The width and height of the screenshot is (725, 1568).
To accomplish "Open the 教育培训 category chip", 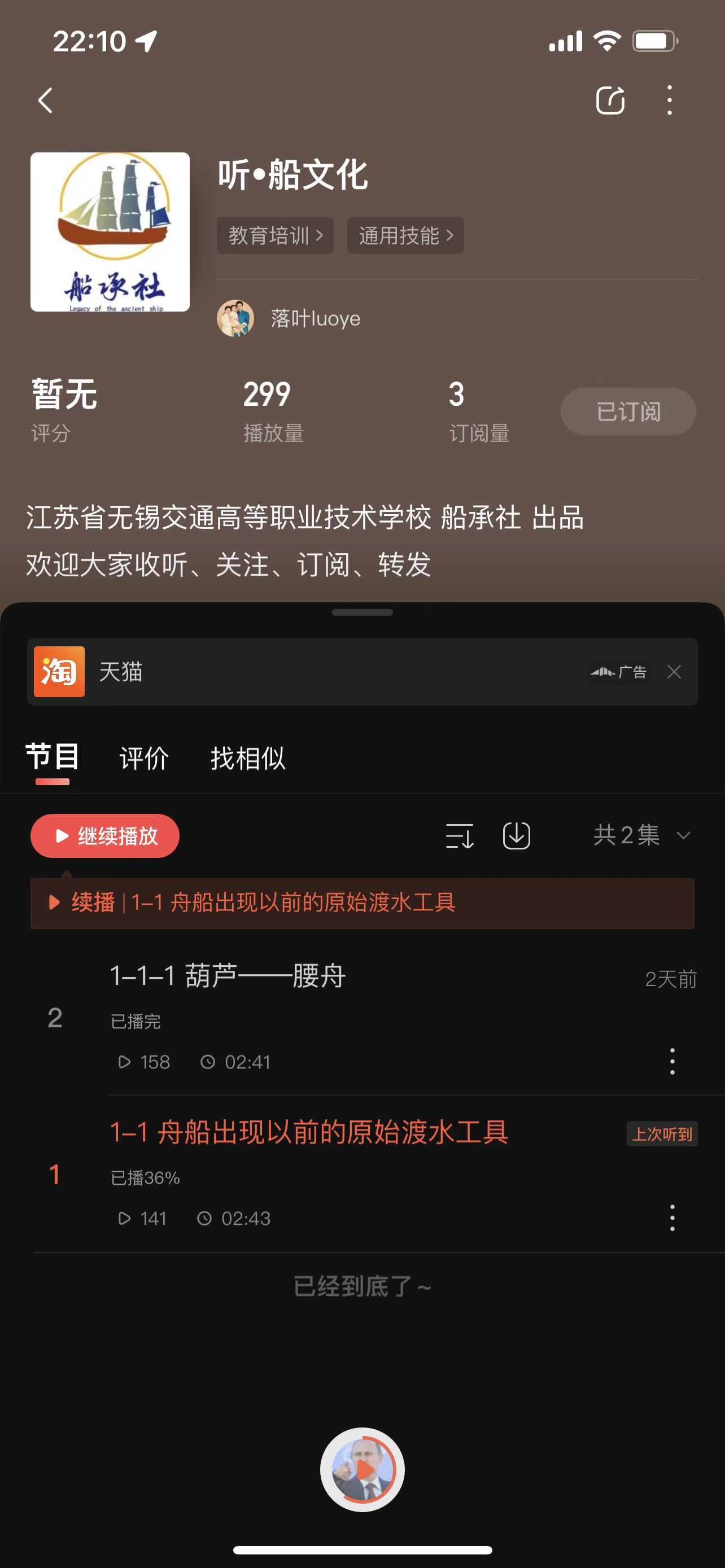I will click(275, 235).
